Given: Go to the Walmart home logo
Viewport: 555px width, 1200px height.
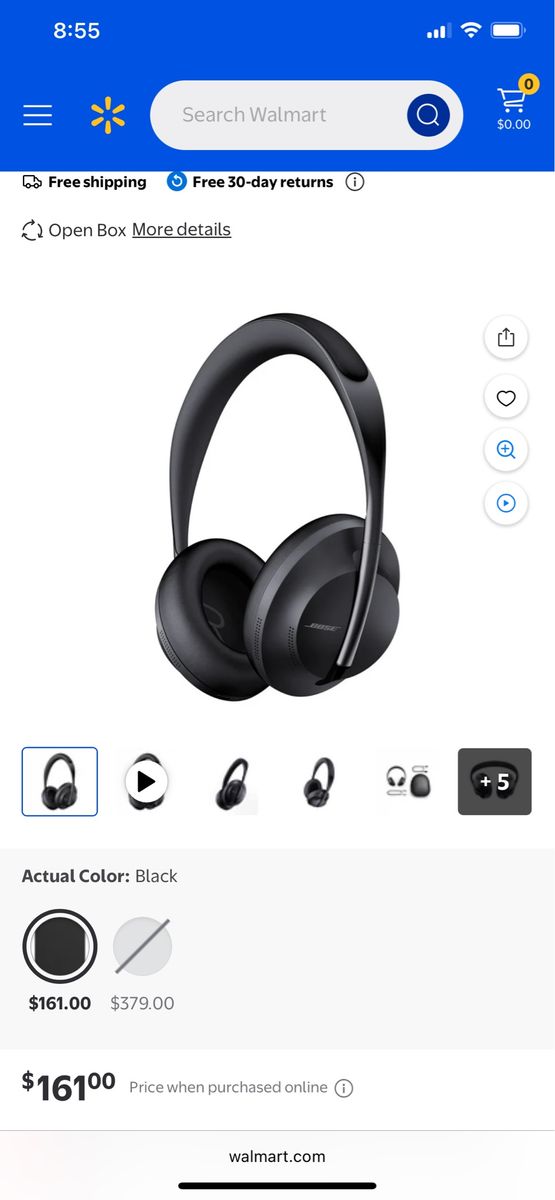Looking at the screenshot, I should [x=108, y=116].
